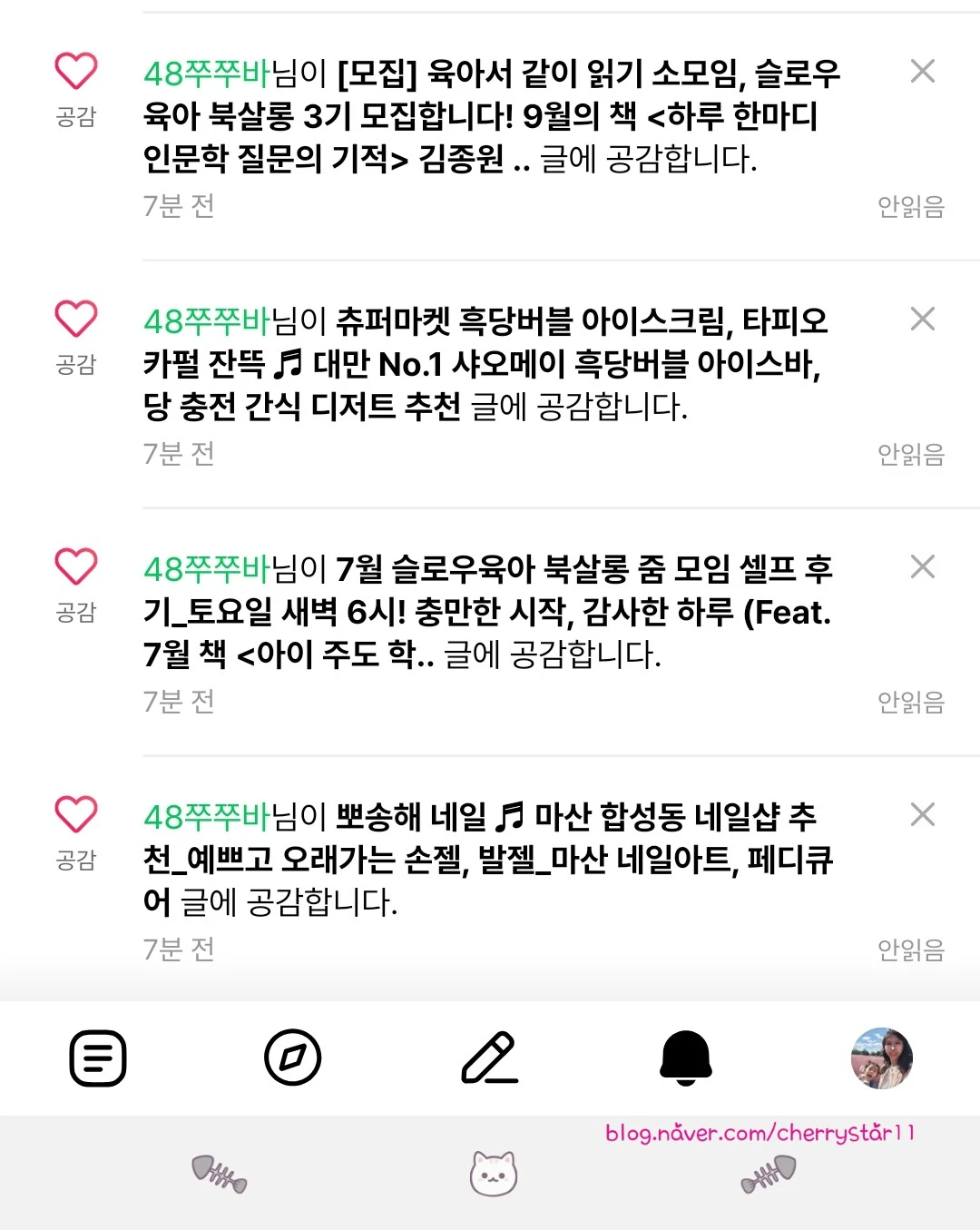The image size is (980, 1230).
Task: Dismiss the 육아서 같이 읽기 notification
Action: [922, 72]
